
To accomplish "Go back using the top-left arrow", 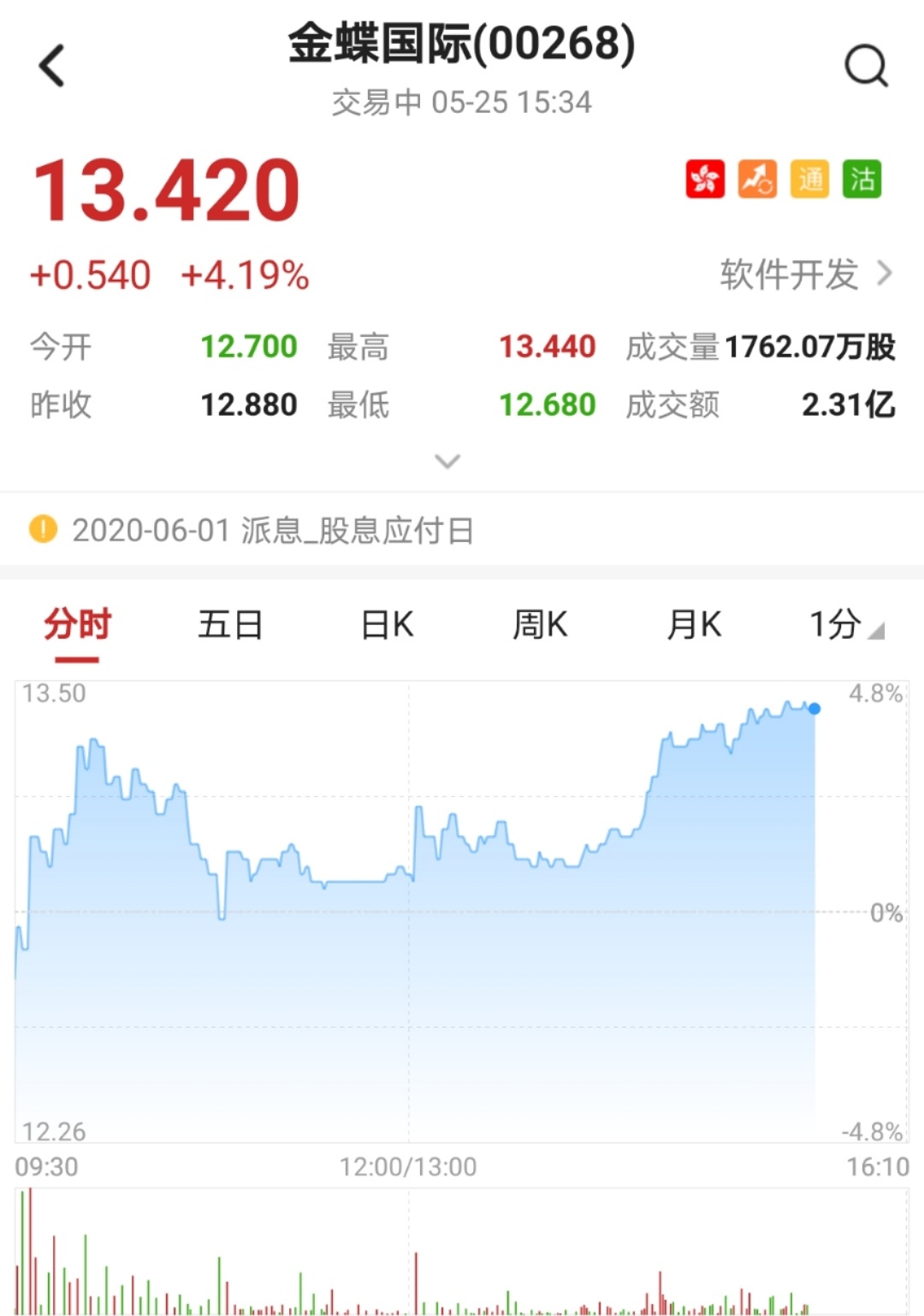I will [52, 66].
